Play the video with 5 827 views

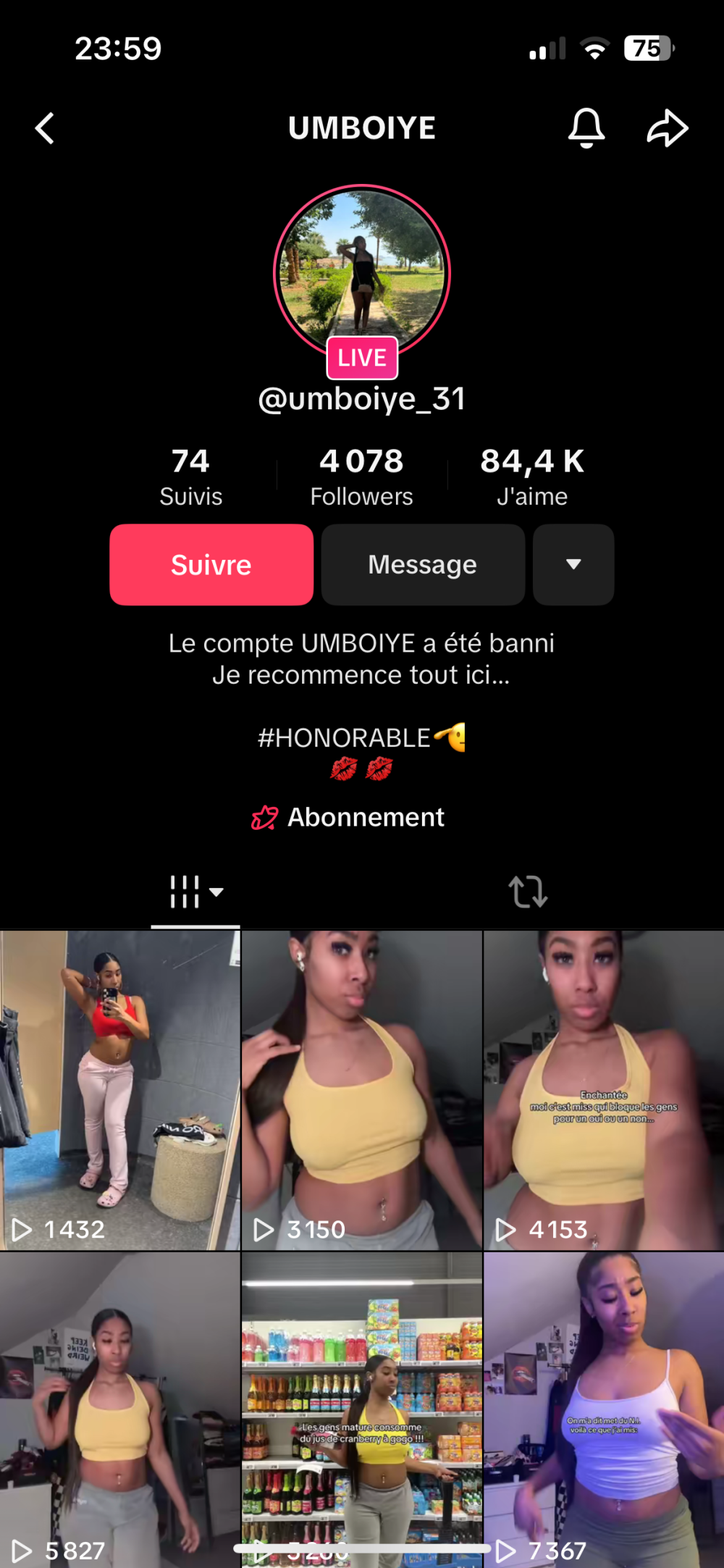click(119, 1409)
